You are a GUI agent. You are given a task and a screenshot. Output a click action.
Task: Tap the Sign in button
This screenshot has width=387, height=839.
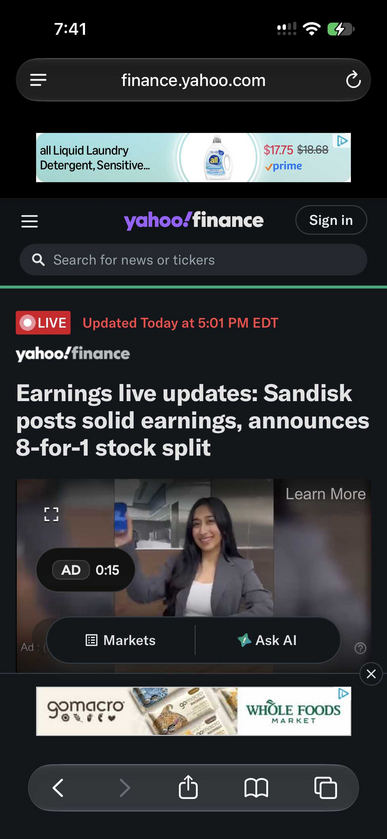pos(331,220)
